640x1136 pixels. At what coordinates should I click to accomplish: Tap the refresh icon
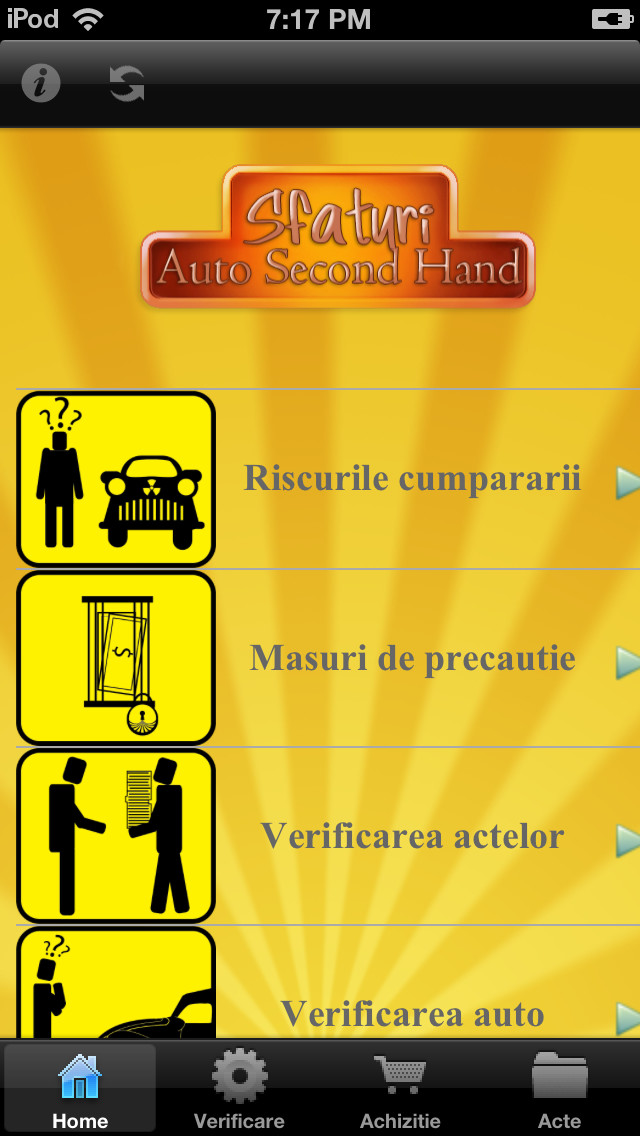click(127, 83)
